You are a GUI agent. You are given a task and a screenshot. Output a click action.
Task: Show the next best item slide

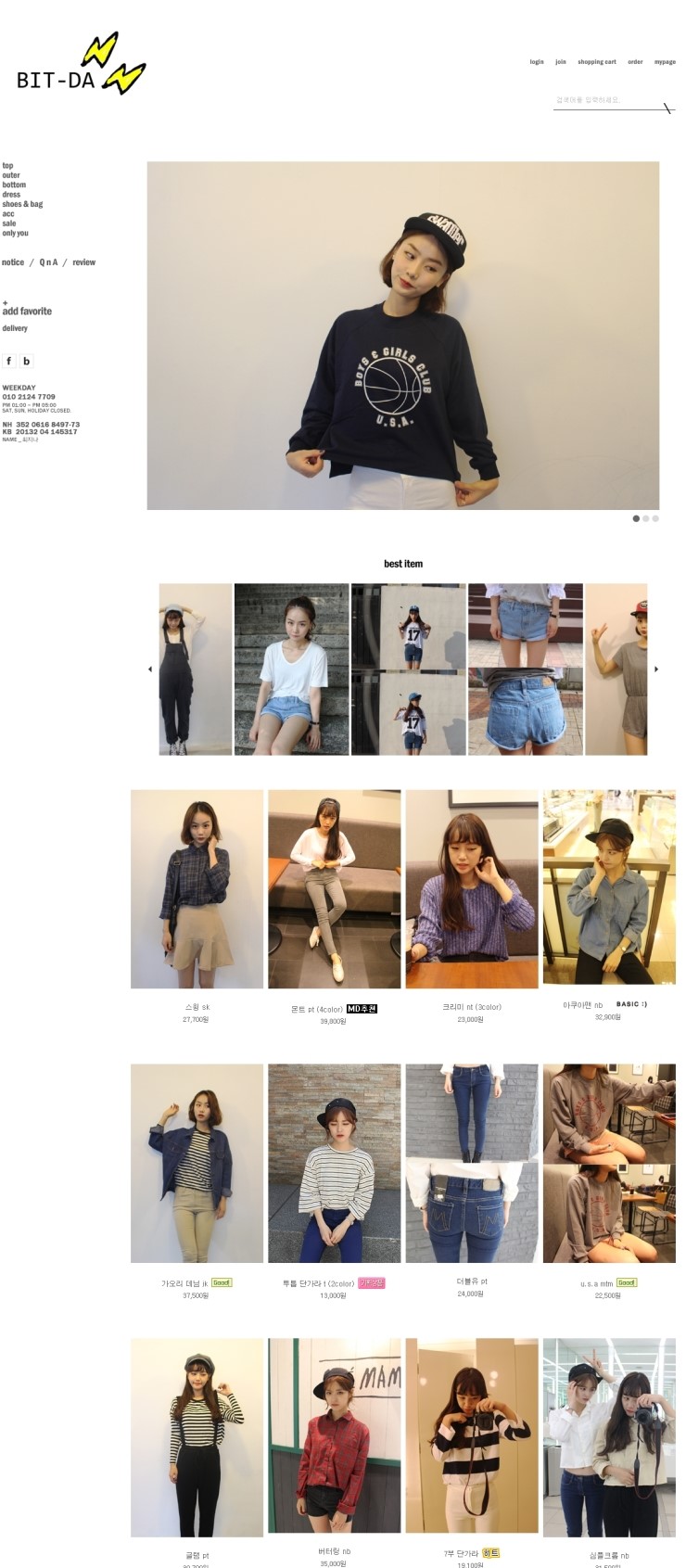point(656,669)
